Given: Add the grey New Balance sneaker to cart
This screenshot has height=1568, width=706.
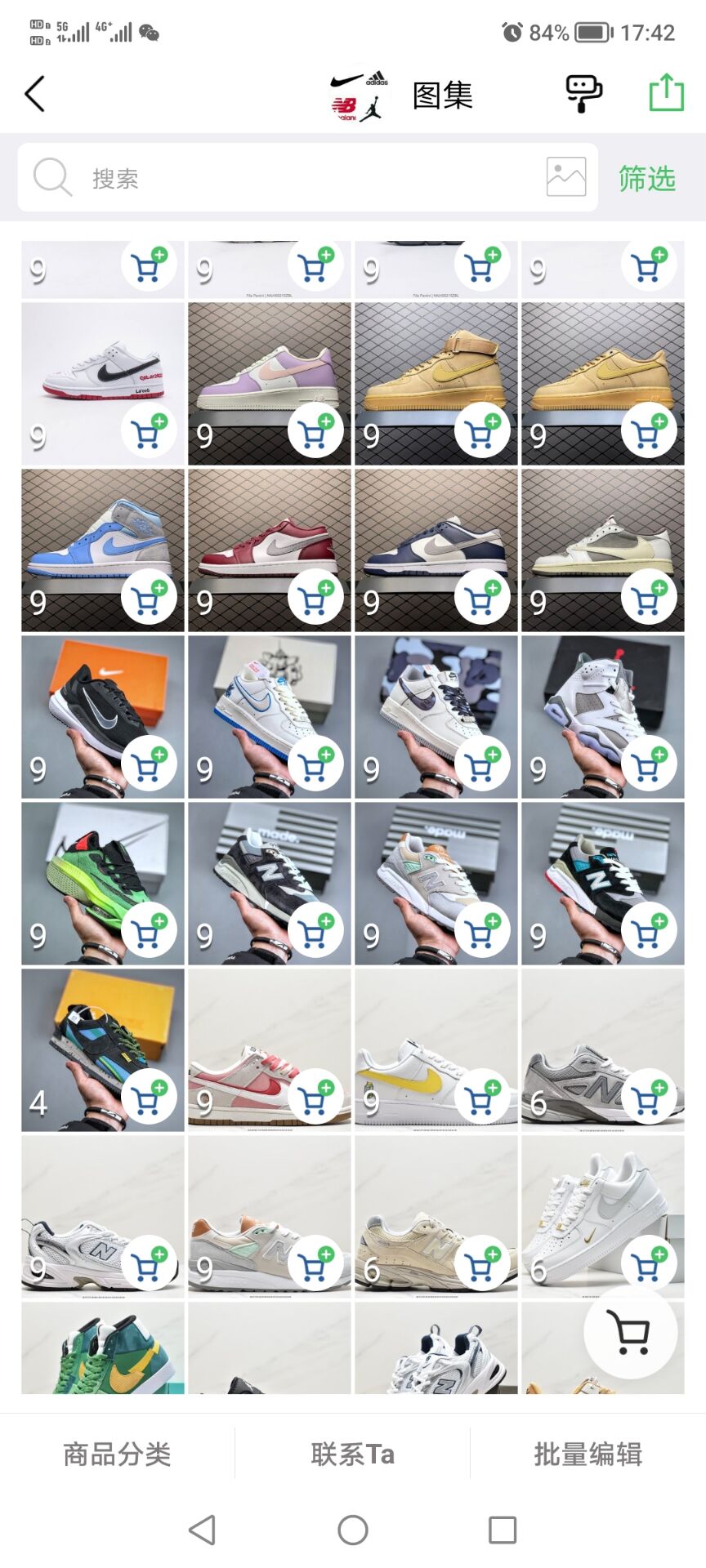Looking at the screenshot, I should tap(648, 1098).
